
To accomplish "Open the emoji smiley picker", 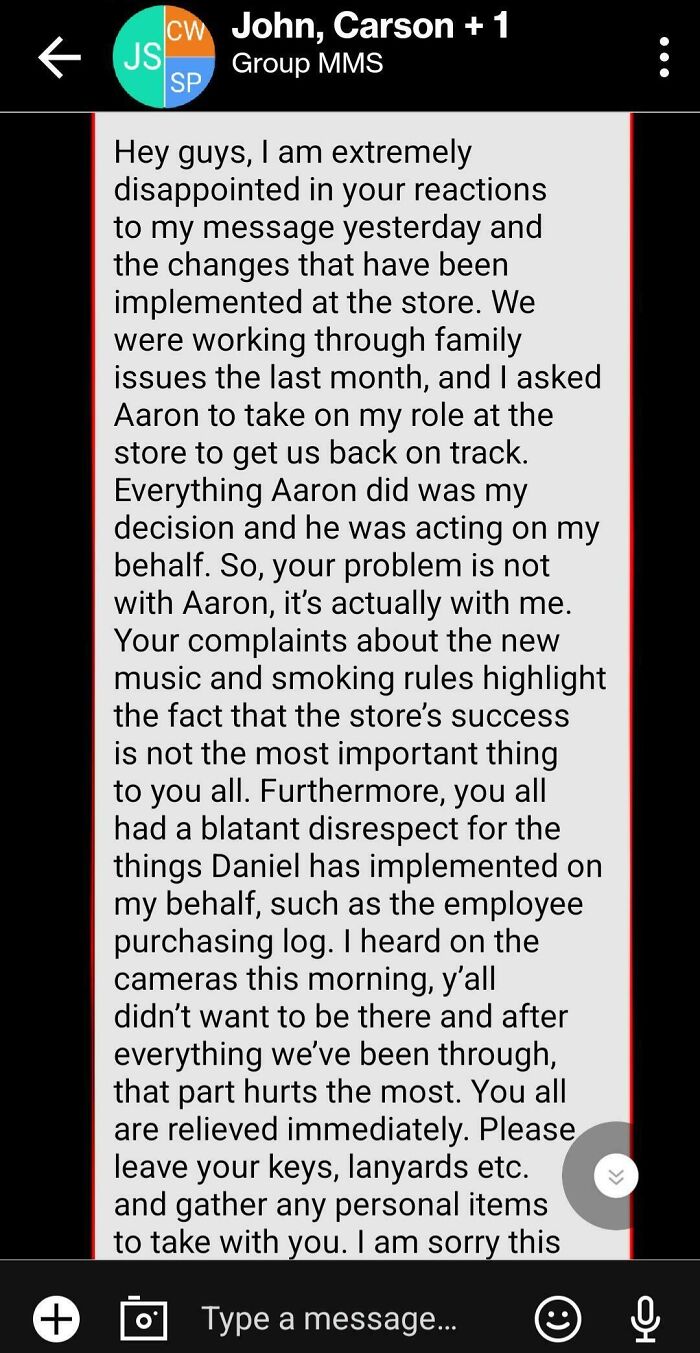I will click(558, 1318).
